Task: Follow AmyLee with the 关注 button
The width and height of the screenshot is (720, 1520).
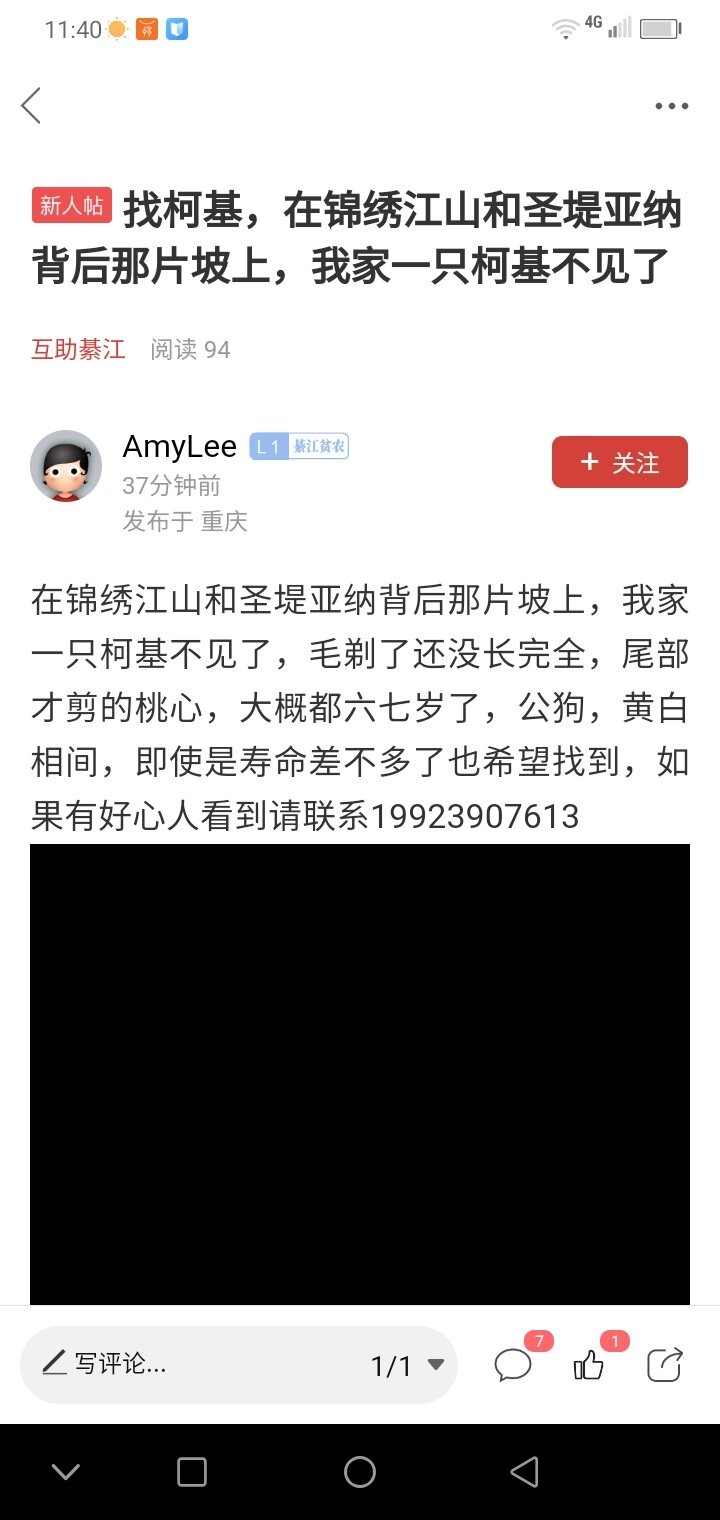Action: click(619, 462)
